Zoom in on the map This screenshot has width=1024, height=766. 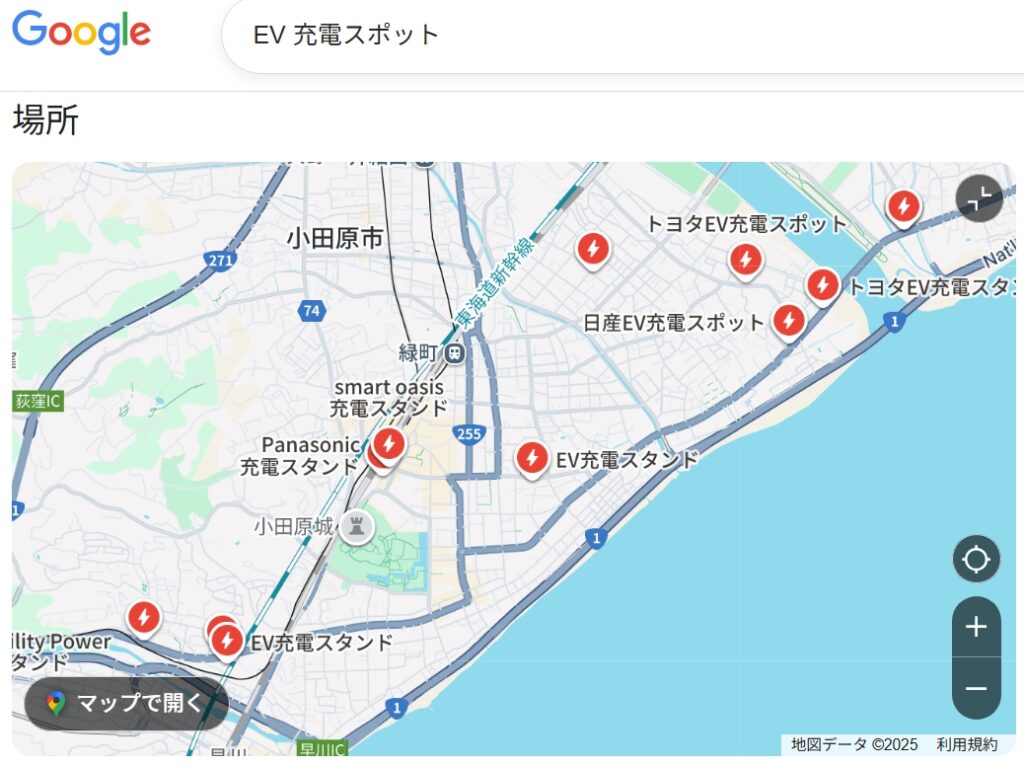(976, 627)
